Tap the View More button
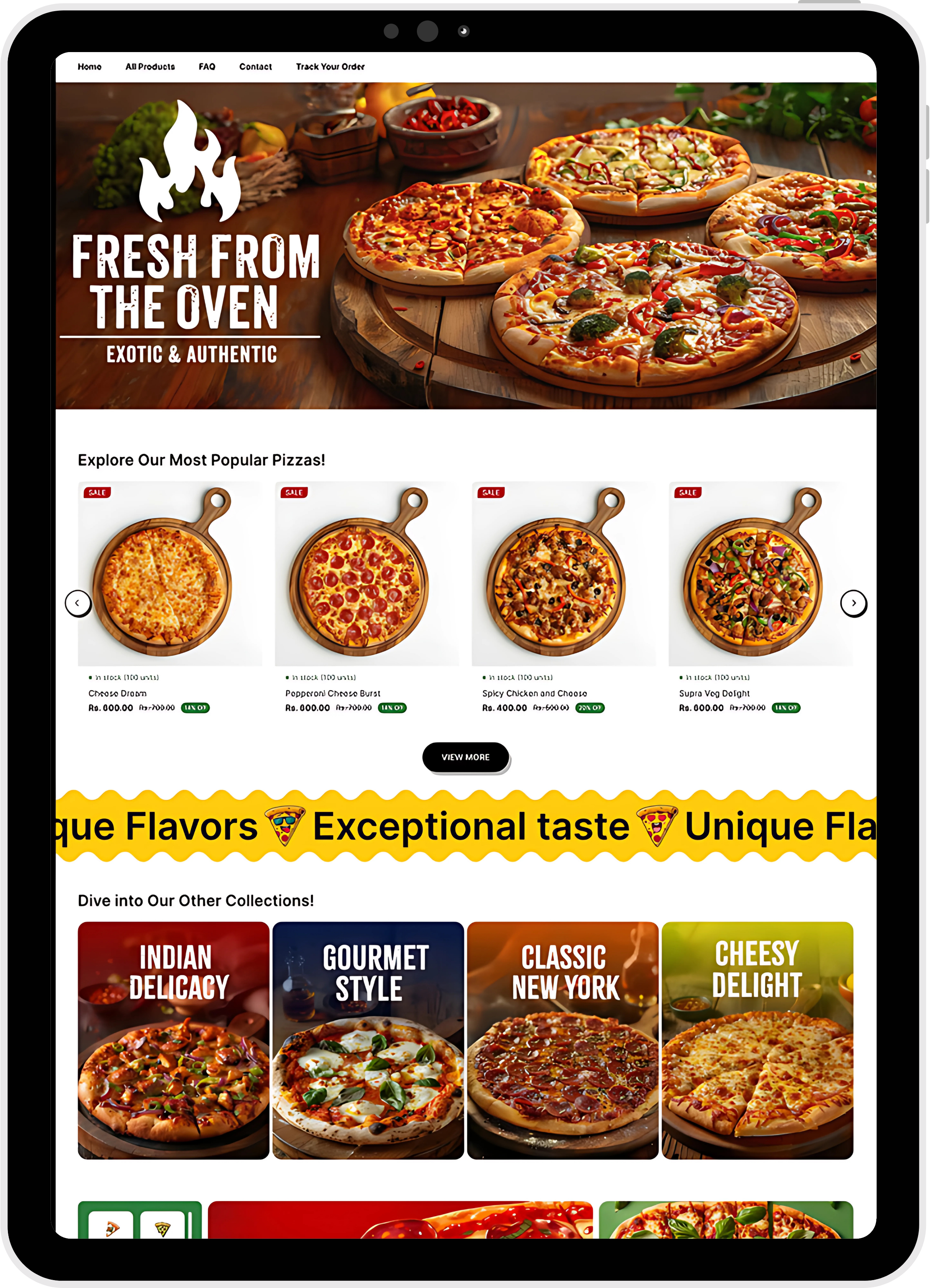Screen dimensions: 930x1288 click(x=465, y=757)
